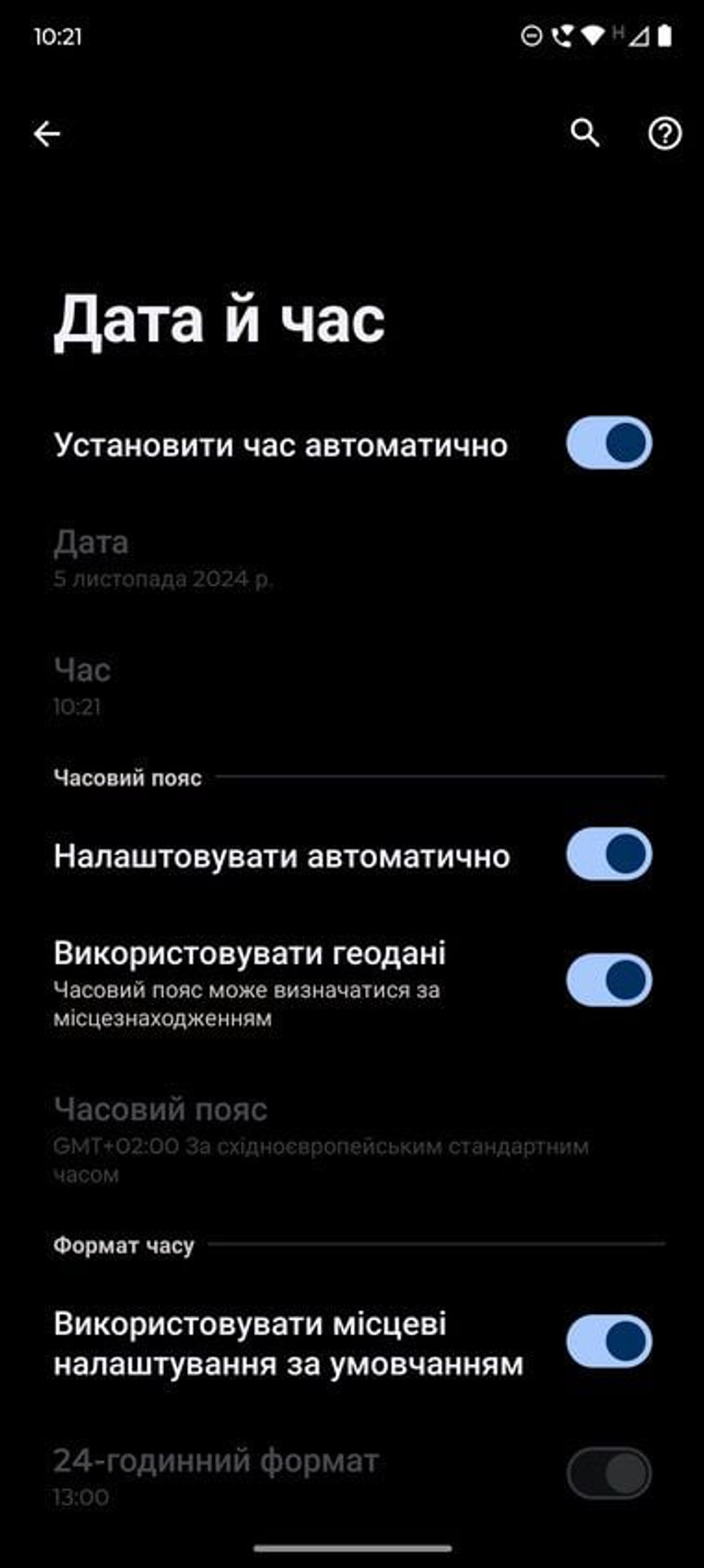Open the help question mark icon
This screenshot has width=704, height=1568.
(665, 133)
